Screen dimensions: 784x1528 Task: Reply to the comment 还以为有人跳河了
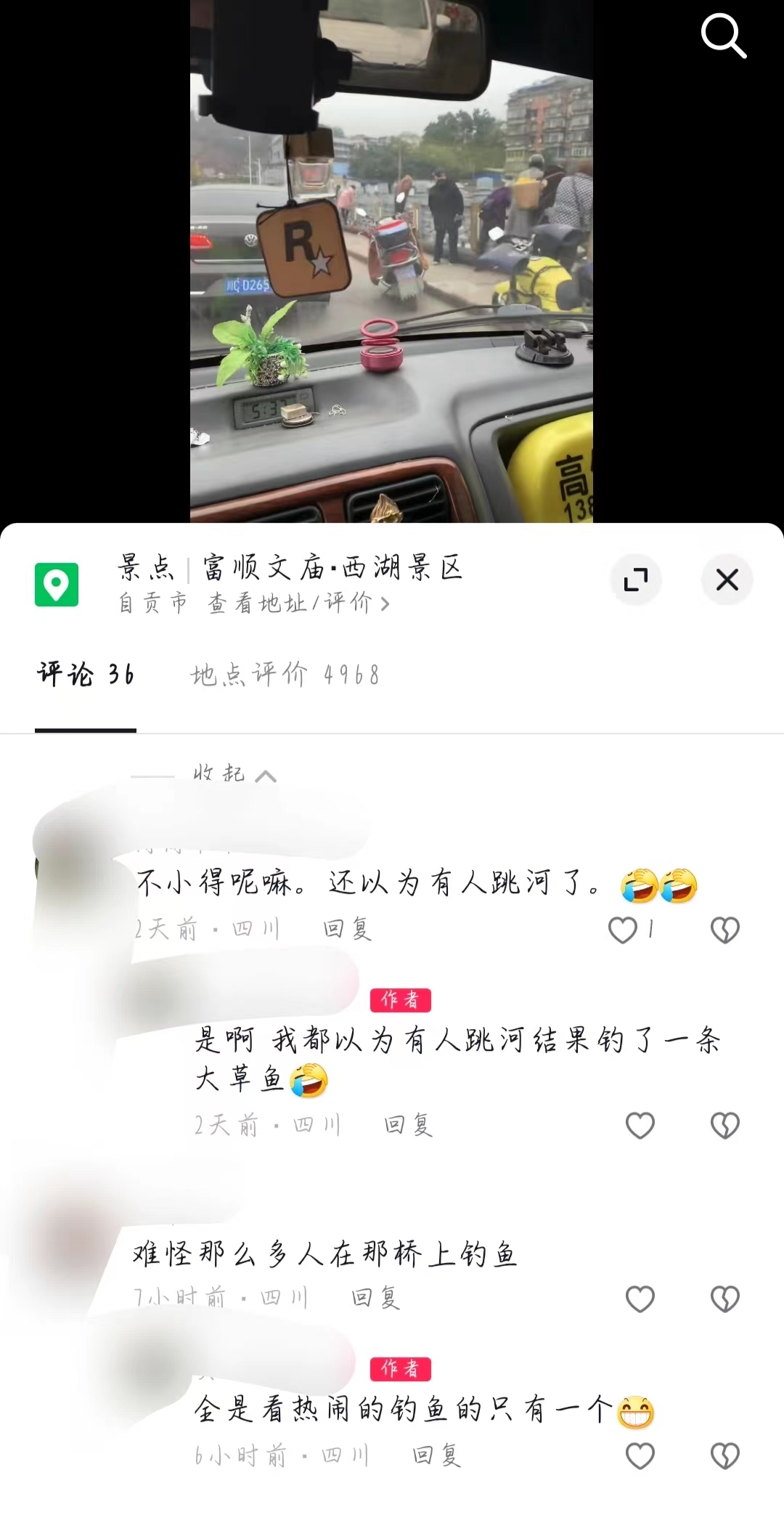pyautogui.click(x=347, y=930)
